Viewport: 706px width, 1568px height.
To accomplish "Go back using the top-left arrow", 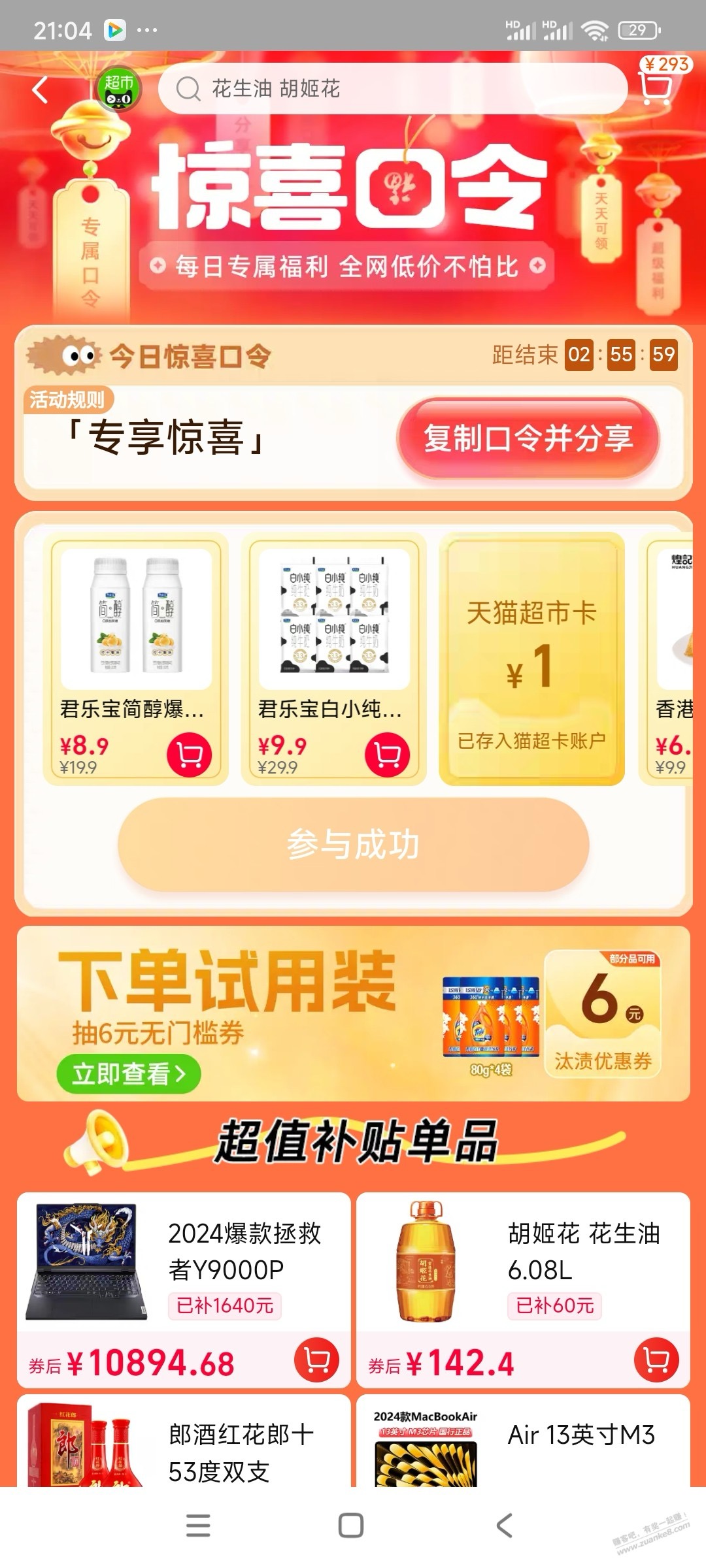I will tap(41, 90).
